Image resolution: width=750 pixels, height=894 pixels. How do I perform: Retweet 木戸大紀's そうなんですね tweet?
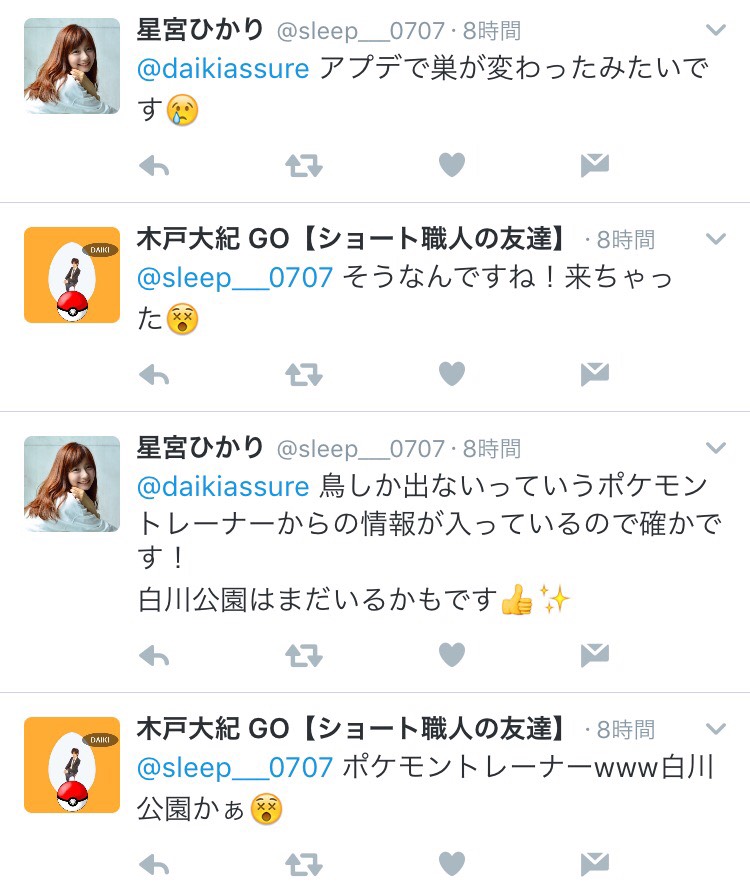click(304, 374)
